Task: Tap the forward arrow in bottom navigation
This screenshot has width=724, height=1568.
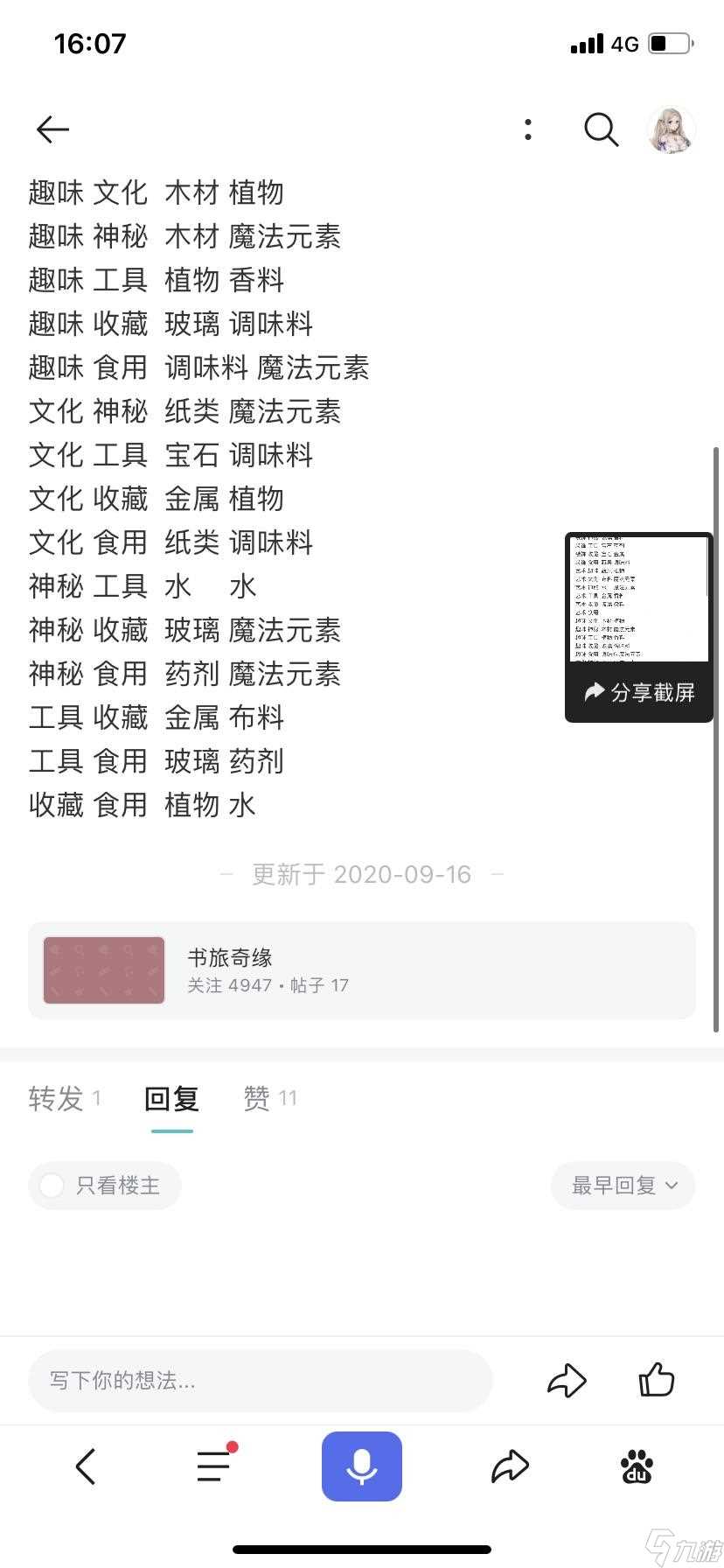Action: (x=510, y=1466)
